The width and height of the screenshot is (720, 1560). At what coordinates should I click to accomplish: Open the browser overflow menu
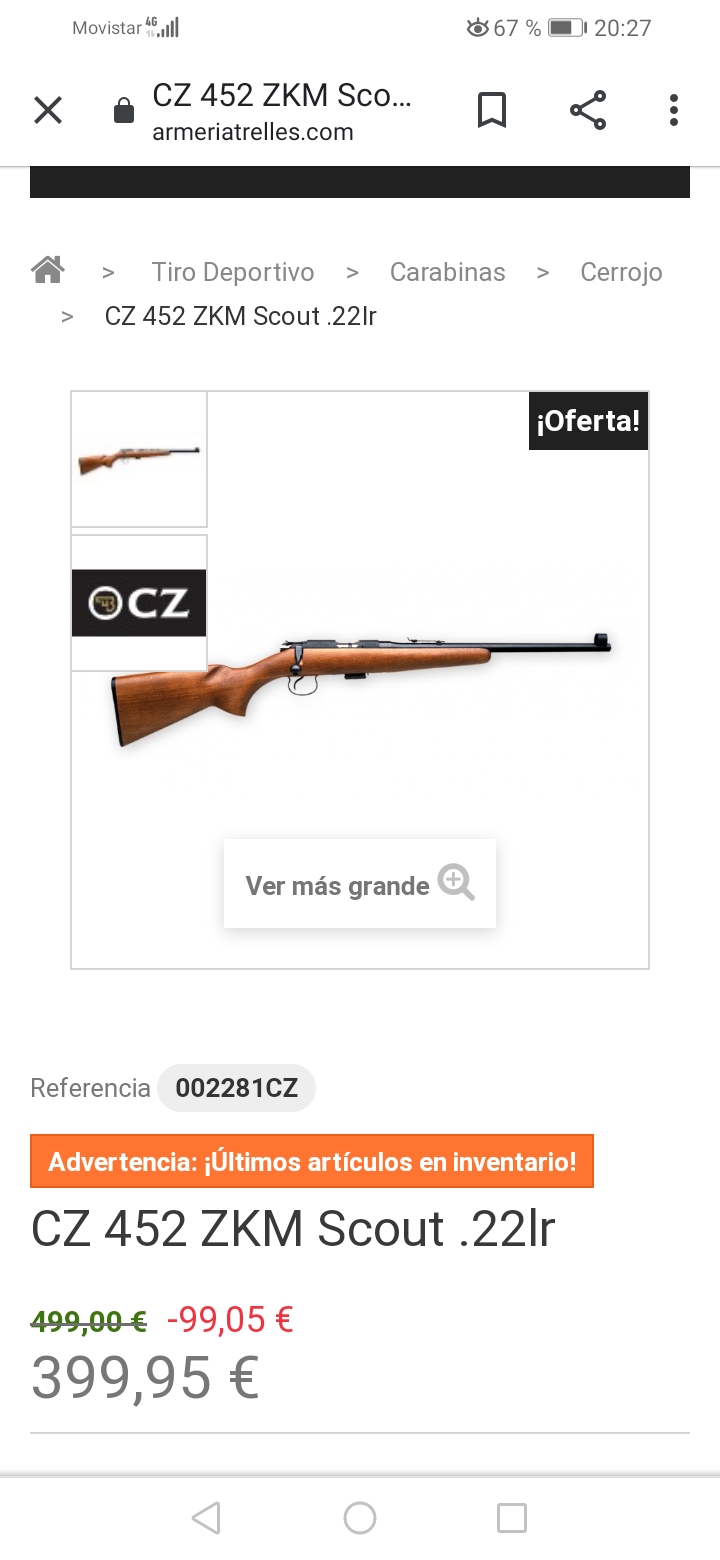tap(674, 110)
